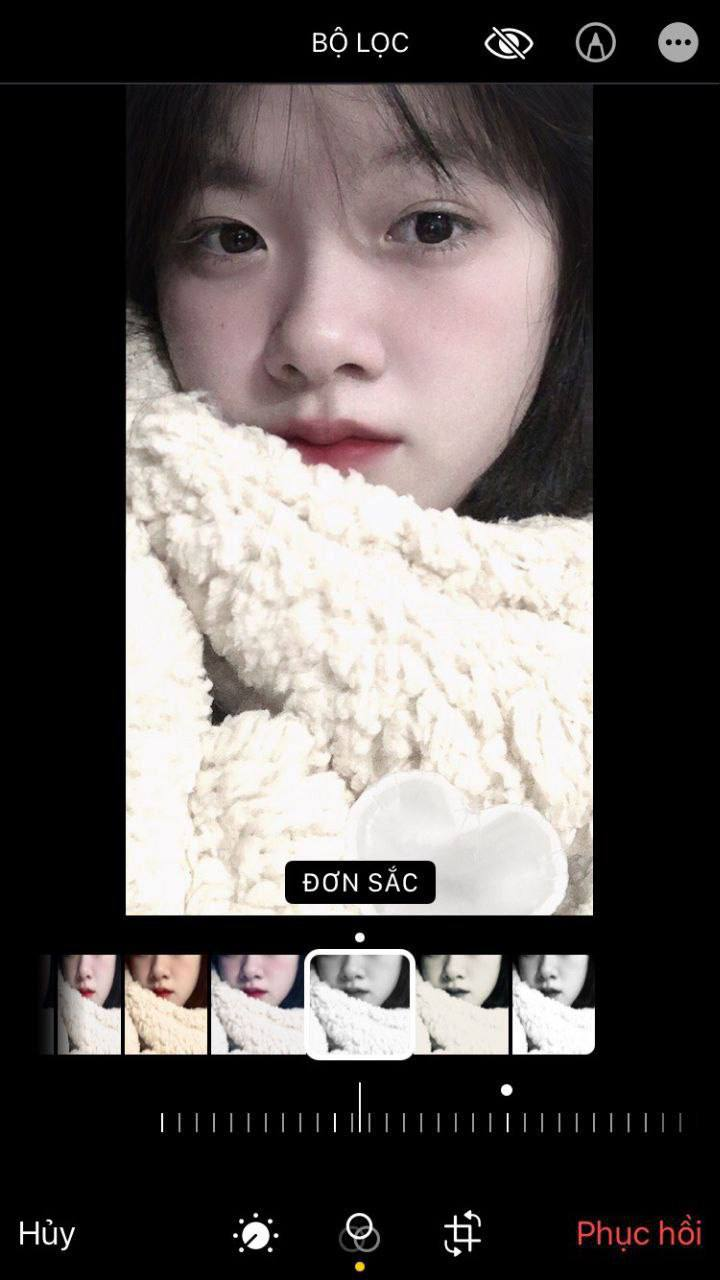This screenshot has width=720, height=1280.
Task: Switch to the light adjustment tool
Action: 256,1233
